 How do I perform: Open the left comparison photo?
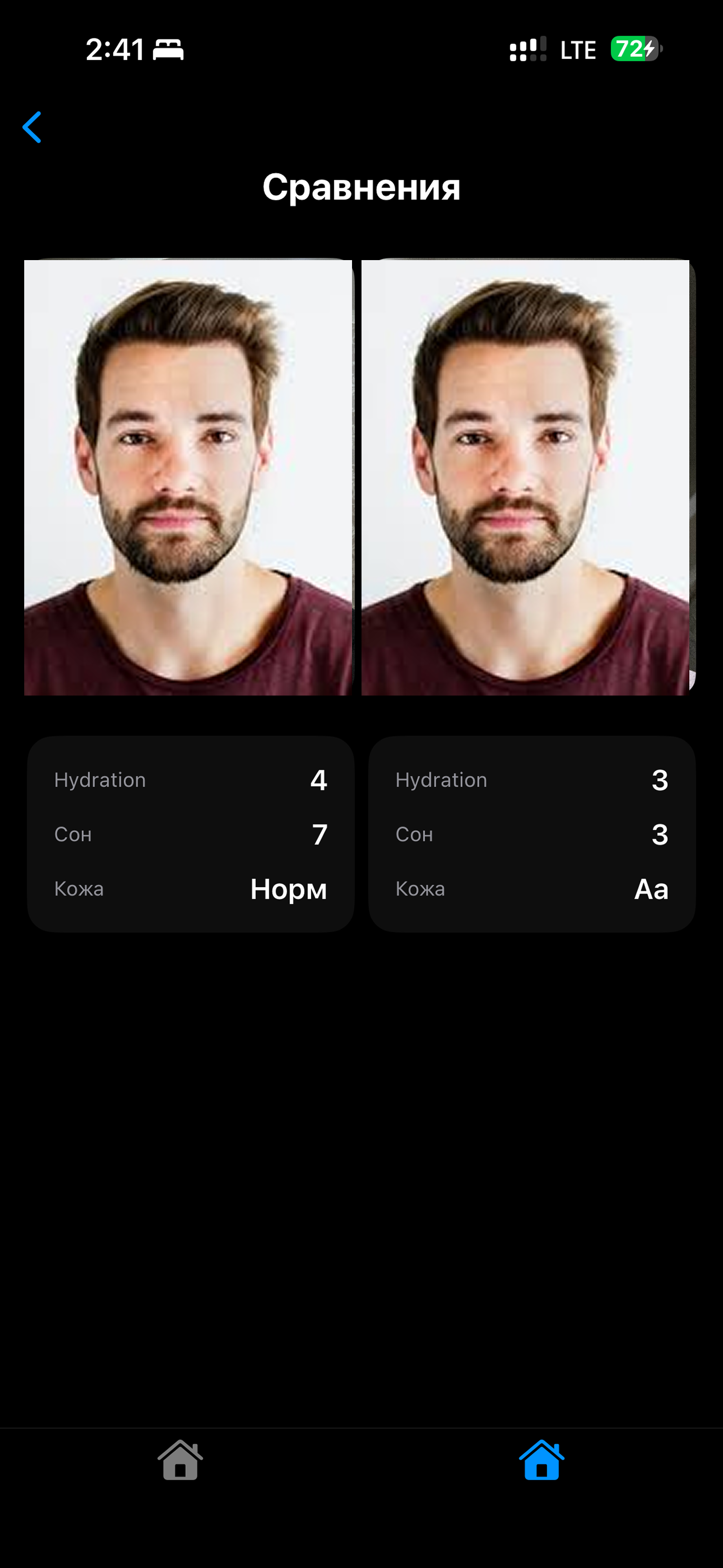188,477
